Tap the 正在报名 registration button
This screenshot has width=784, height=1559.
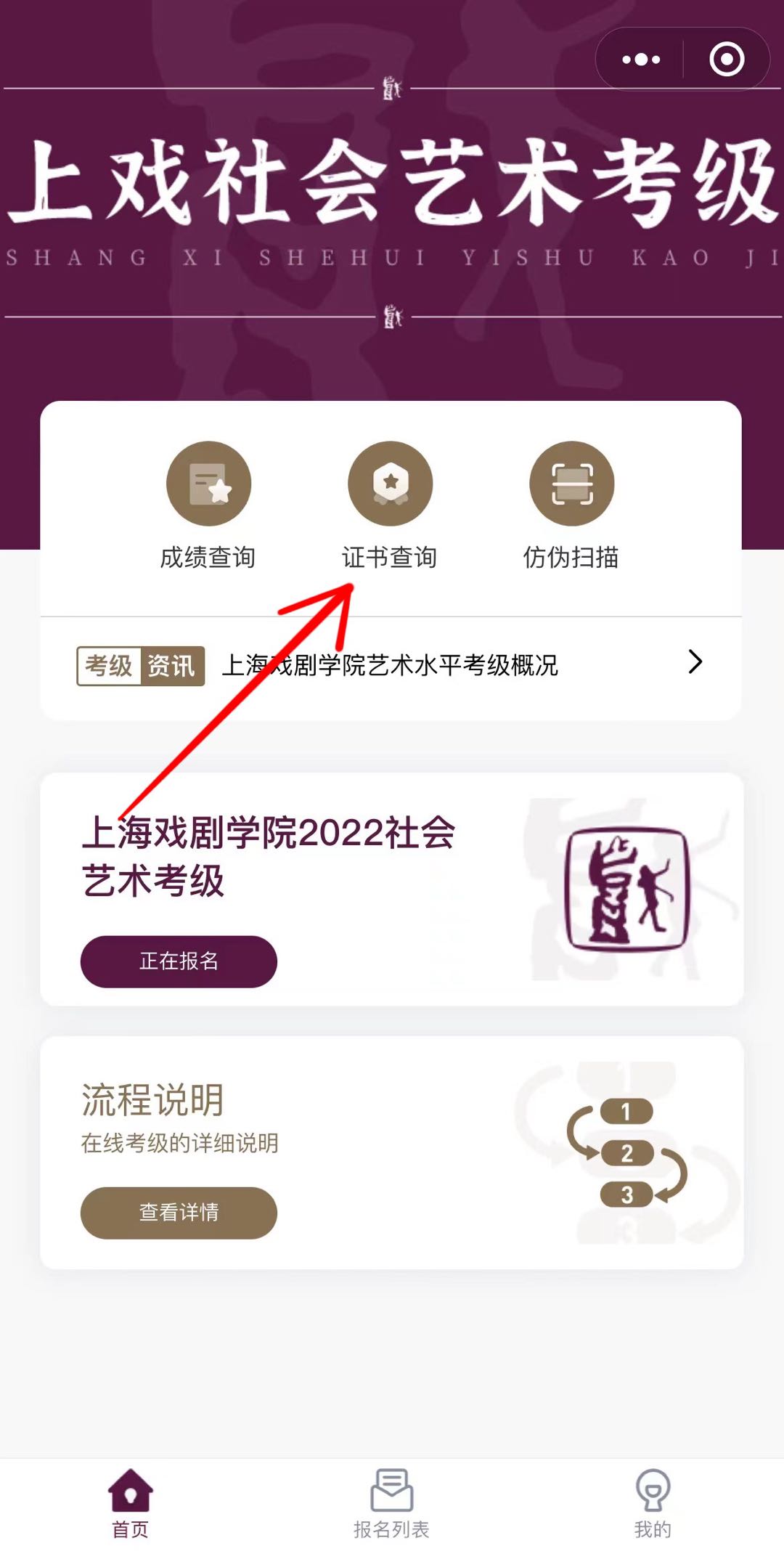coord(179,961)
